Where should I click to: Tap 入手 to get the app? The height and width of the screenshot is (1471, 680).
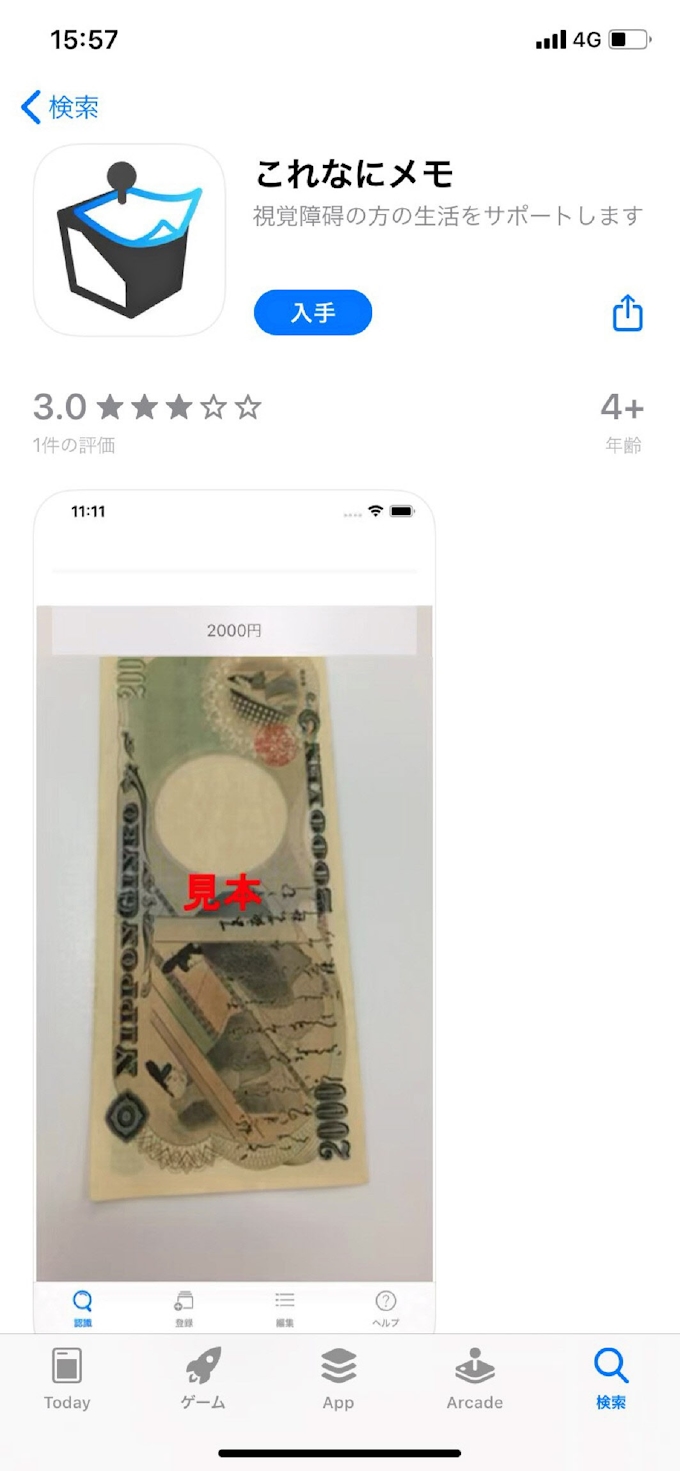[x=313, y=313]
